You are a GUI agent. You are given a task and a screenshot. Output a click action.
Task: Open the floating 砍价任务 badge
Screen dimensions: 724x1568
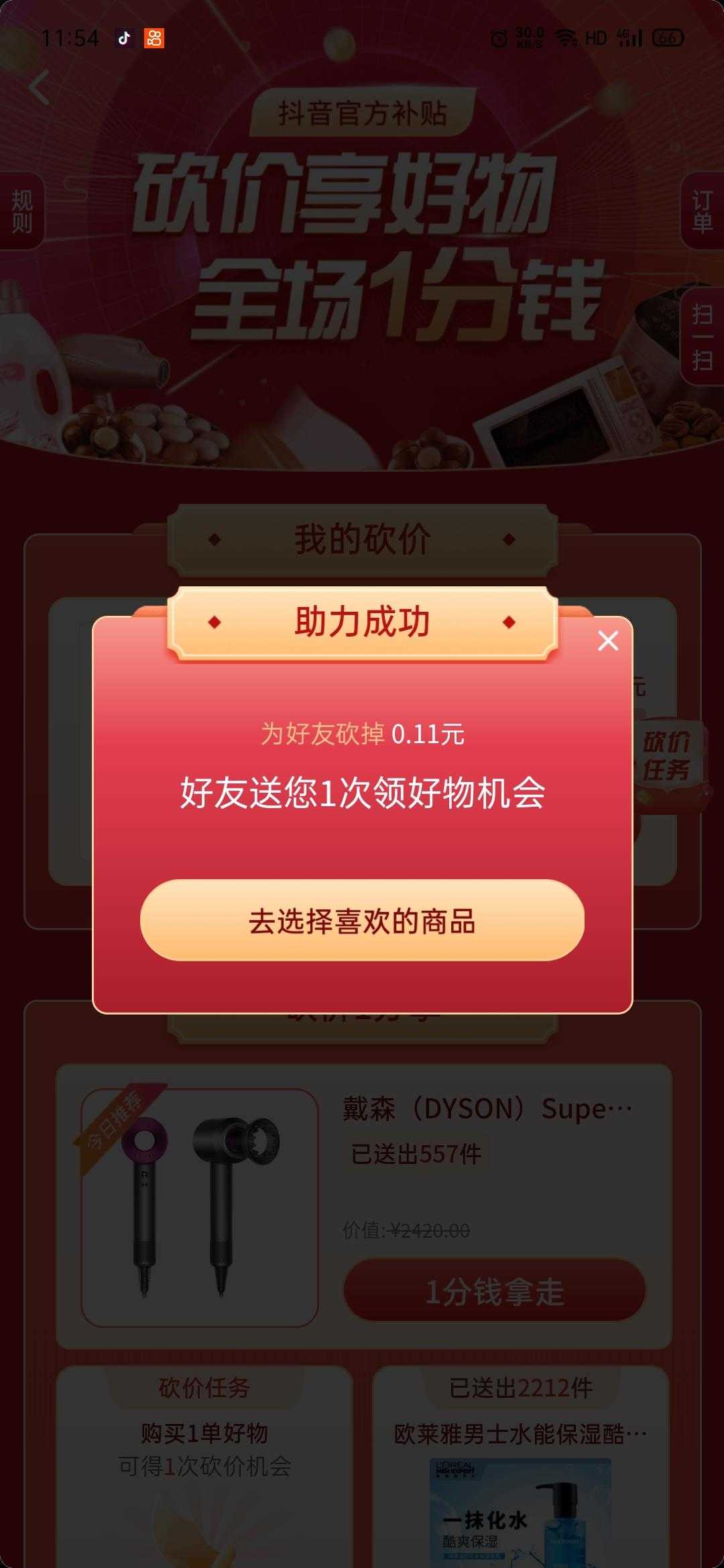667,756
